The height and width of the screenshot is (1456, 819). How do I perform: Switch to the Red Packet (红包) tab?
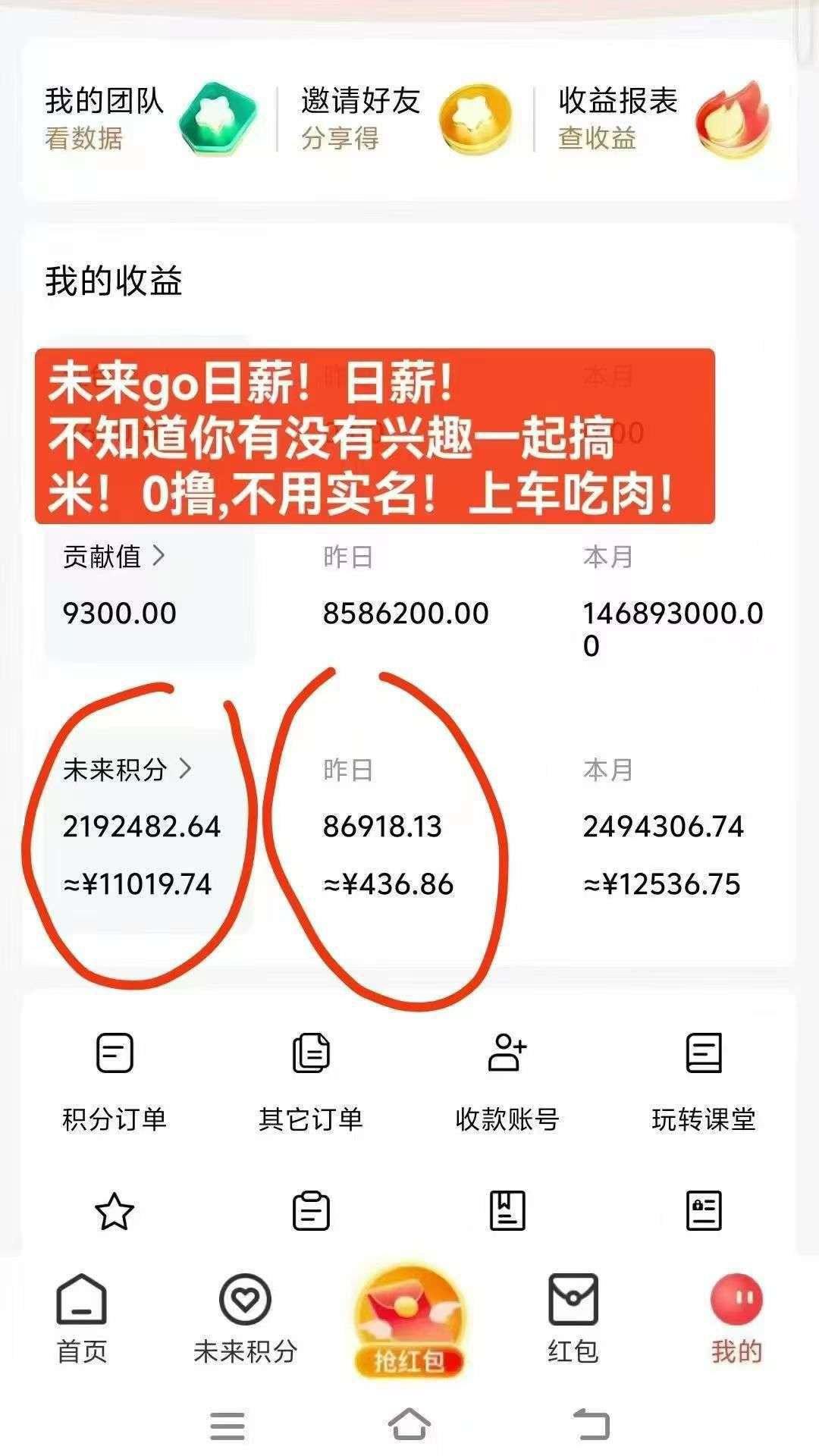coord(573,1319)
